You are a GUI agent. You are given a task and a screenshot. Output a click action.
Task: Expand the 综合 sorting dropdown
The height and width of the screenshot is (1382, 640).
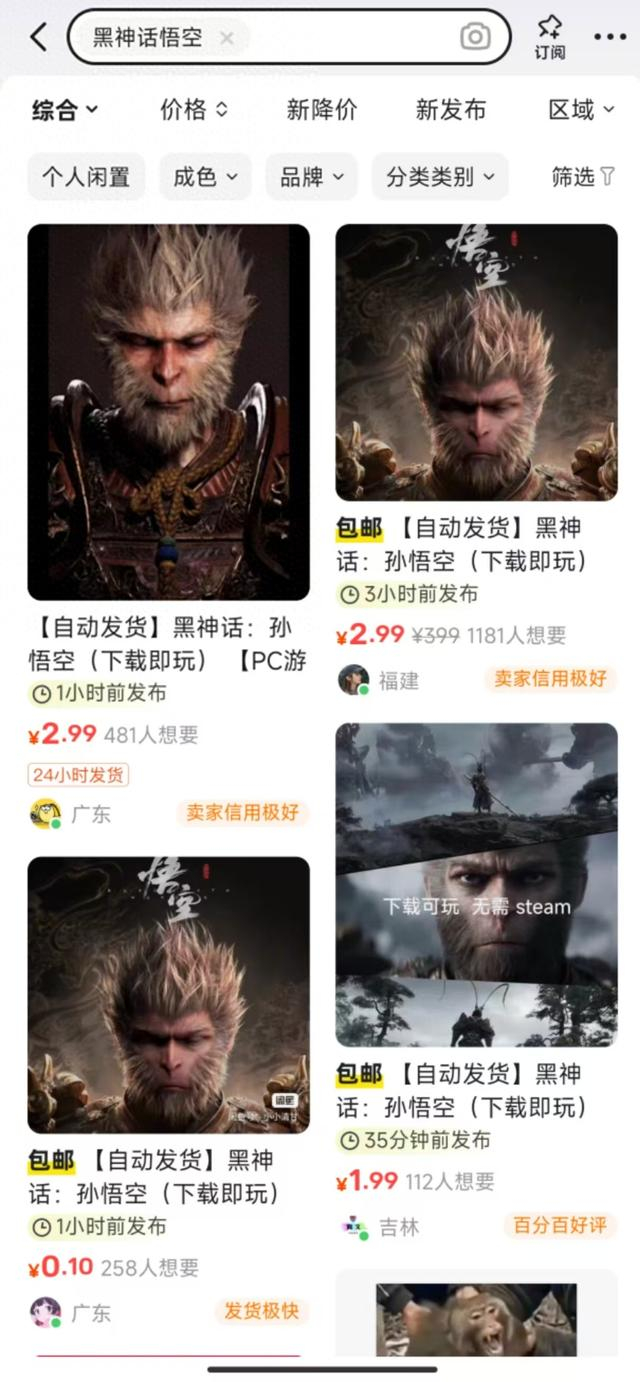(x=65, y=110)
